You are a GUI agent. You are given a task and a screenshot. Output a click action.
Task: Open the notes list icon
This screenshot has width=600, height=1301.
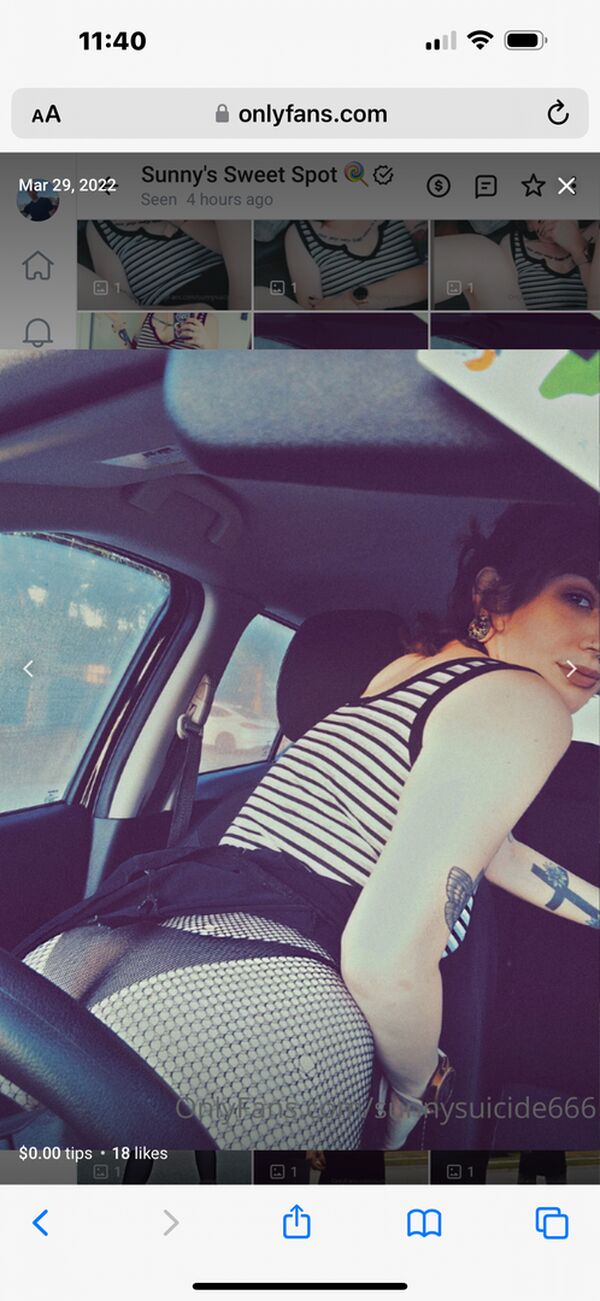coord(486,186)
